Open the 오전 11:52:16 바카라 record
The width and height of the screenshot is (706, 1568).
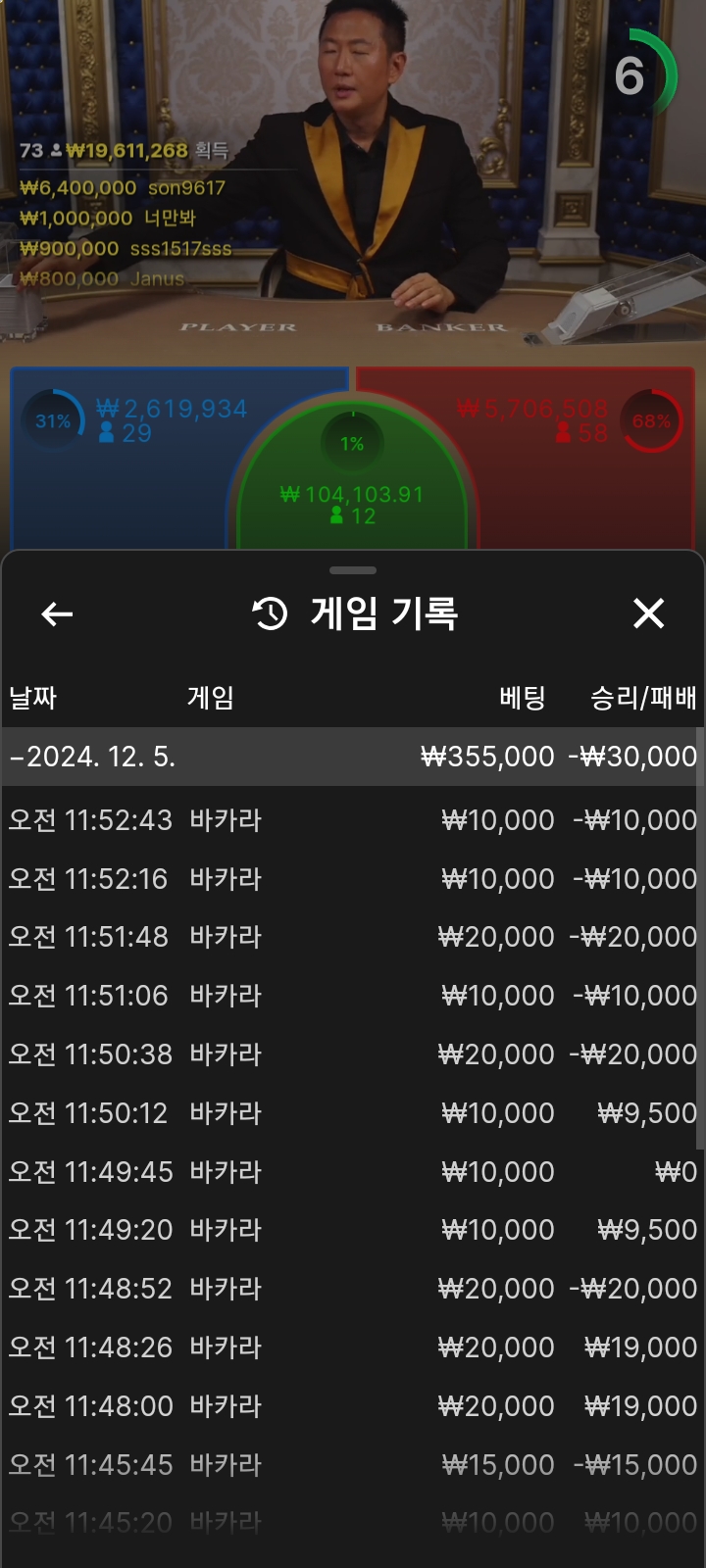[x=352, y=879]
